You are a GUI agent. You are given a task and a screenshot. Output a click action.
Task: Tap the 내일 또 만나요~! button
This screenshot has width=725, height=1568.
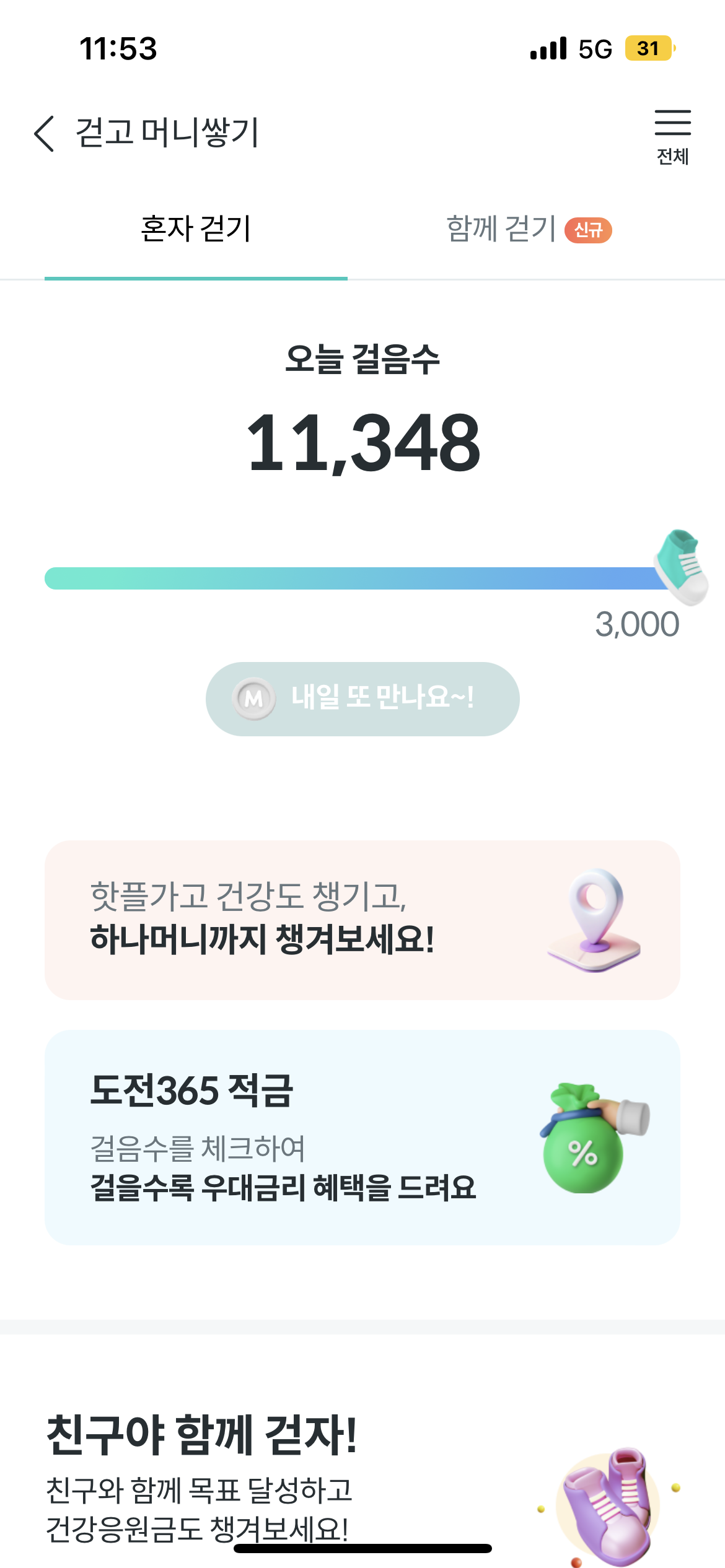(x=362, y=699)
